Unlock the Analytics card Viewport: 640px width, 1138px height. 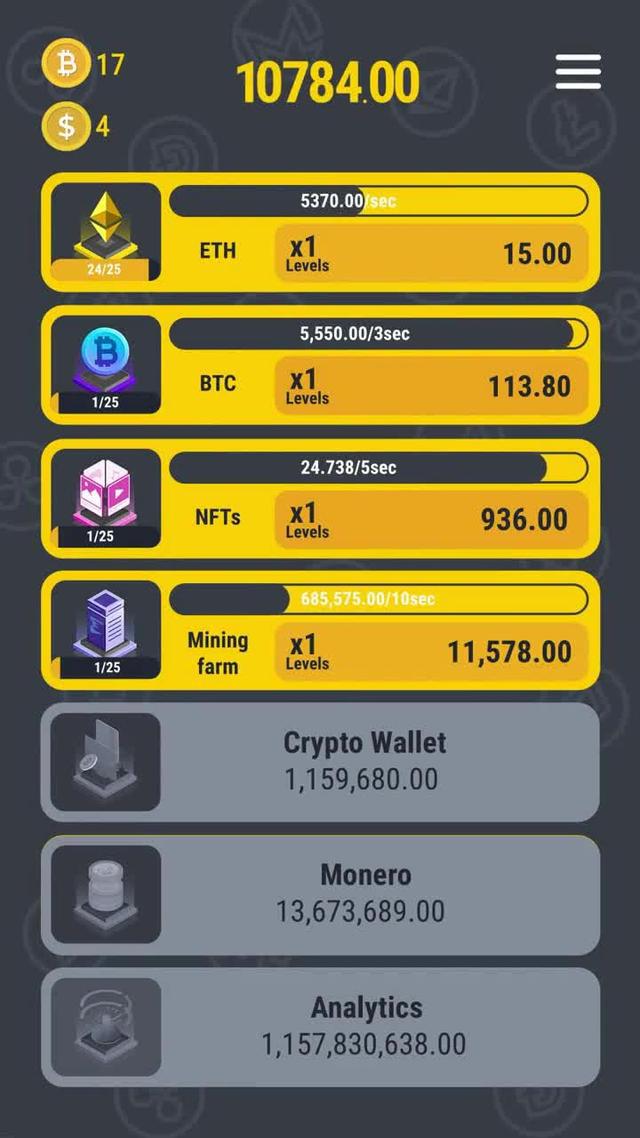tap(320, 1027)
